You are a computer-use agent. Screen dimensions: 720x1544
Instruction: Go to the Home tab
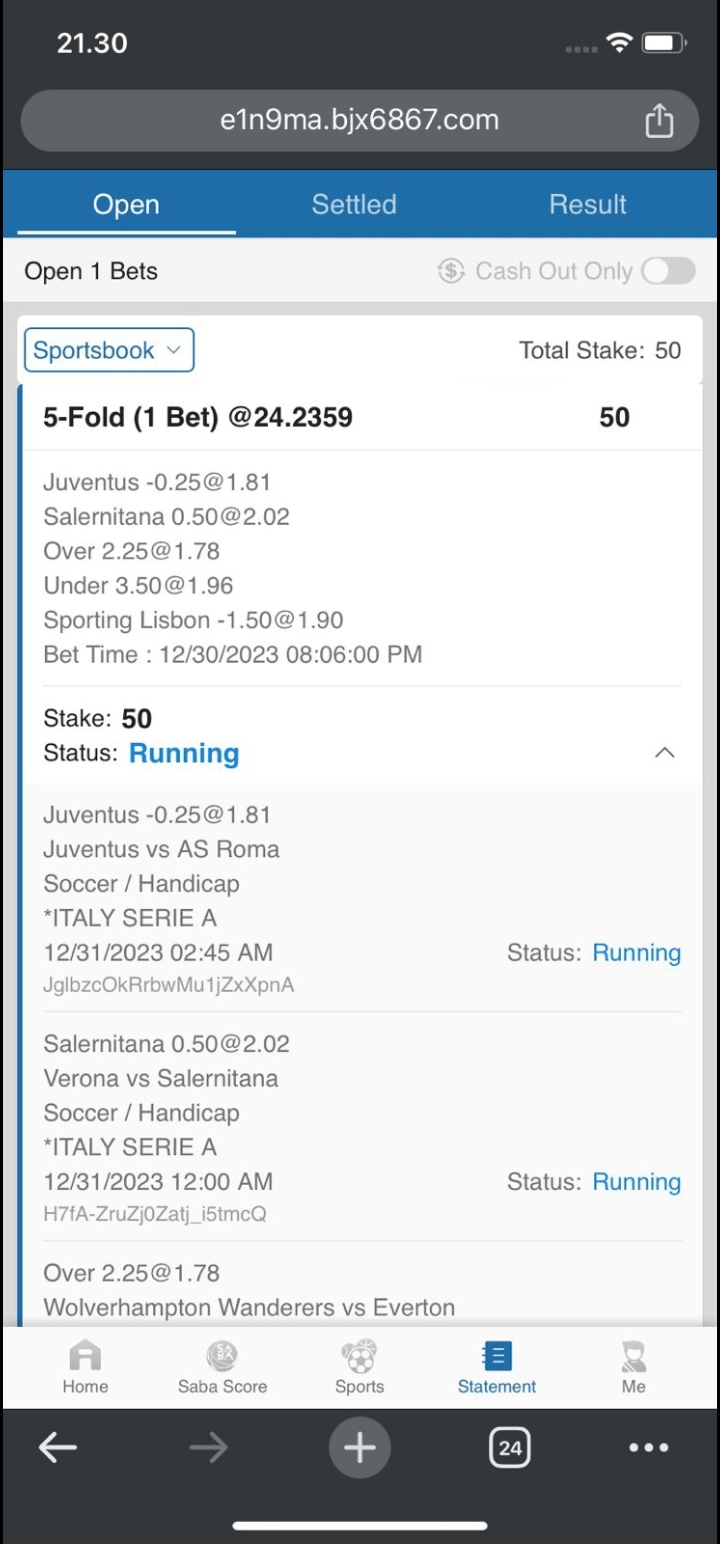[x=85, y=1368]
